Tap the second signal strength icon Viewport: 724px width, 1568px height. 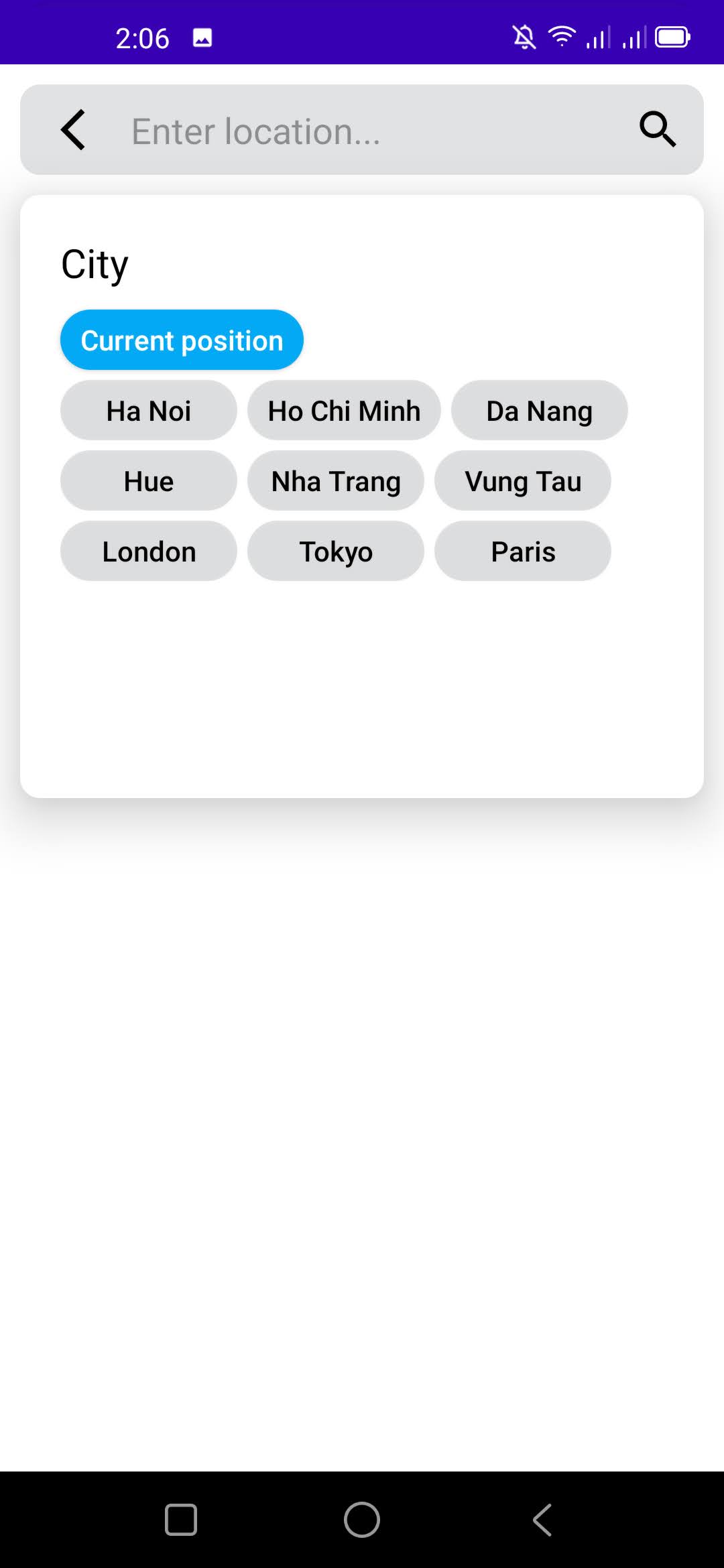point(633,37)
